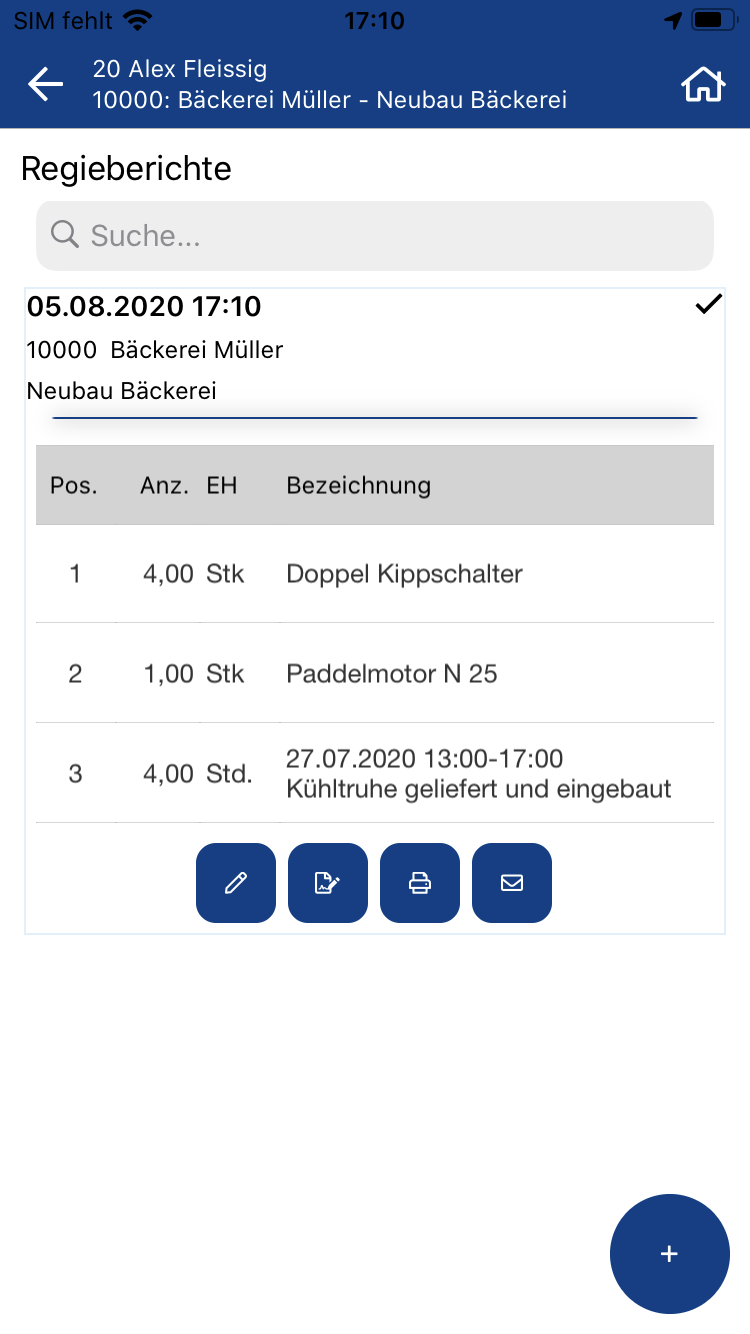
Task: Print the Regiebericht
Action: [420, 883]
